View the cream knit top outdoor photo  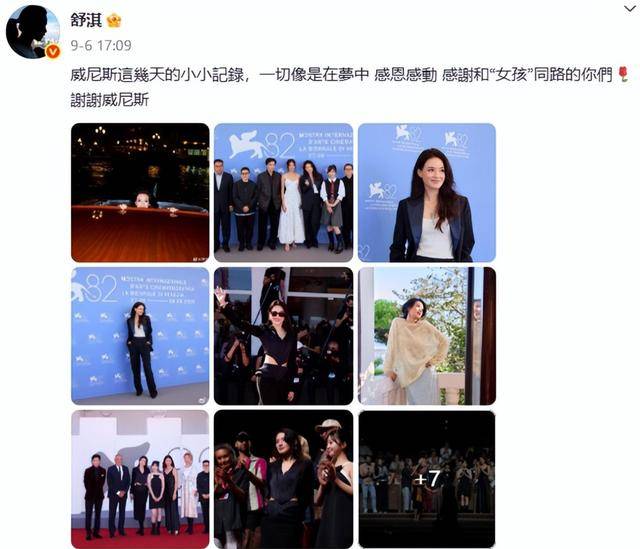coord(427,335)
